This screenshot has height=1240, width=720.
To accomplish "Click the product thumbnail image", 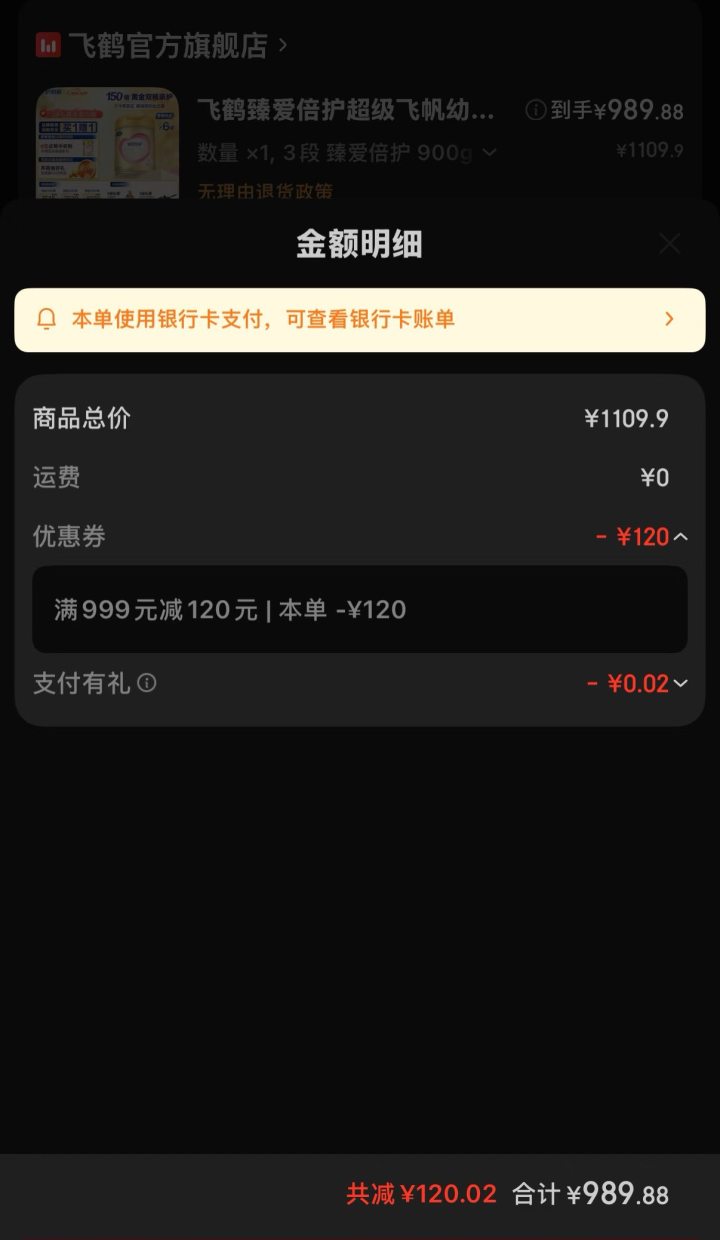I will click(107, 143).
